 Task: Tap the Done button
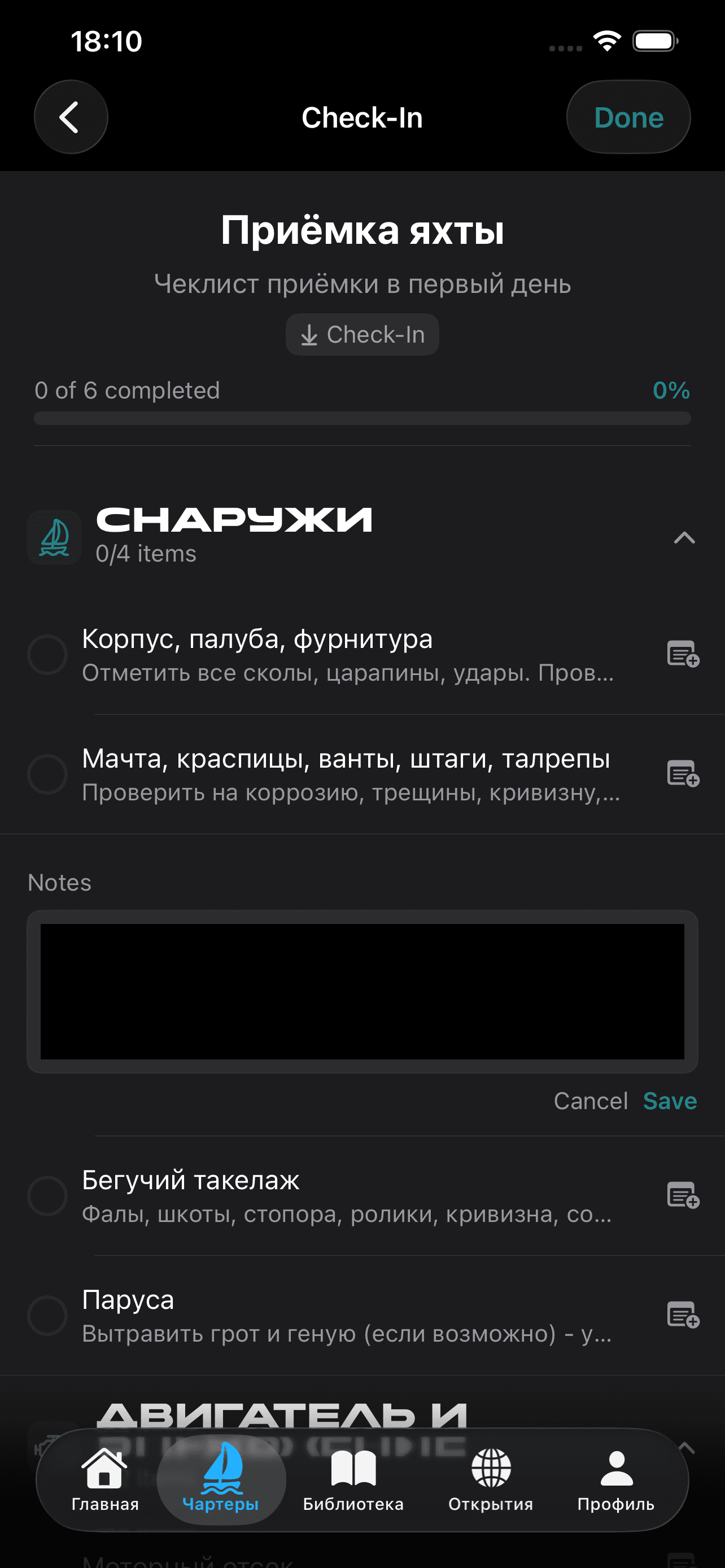coord(628,117)
